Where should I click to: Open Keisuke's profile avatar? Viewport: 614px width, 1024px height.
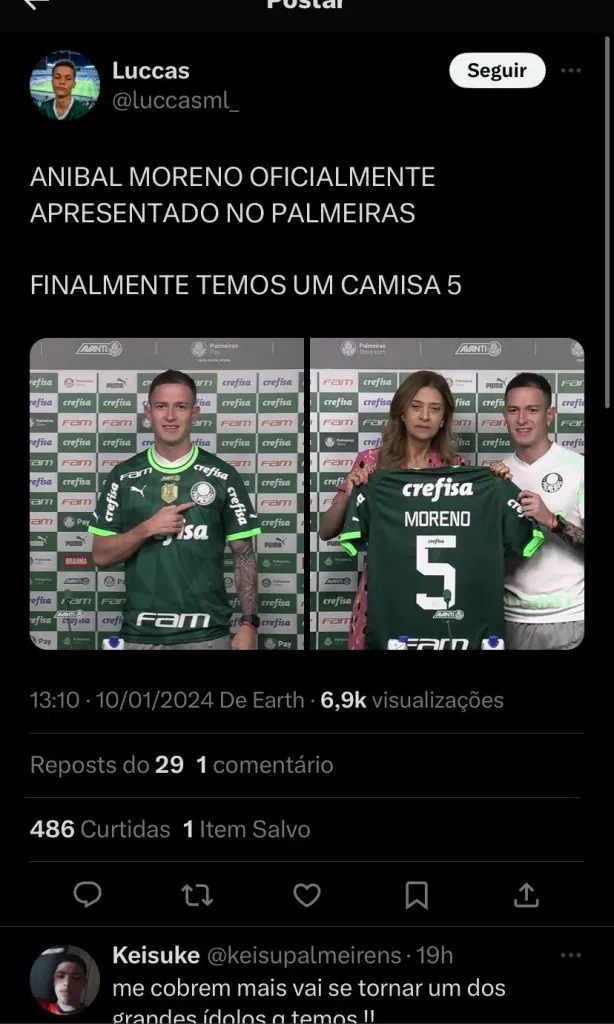point(65,980)
